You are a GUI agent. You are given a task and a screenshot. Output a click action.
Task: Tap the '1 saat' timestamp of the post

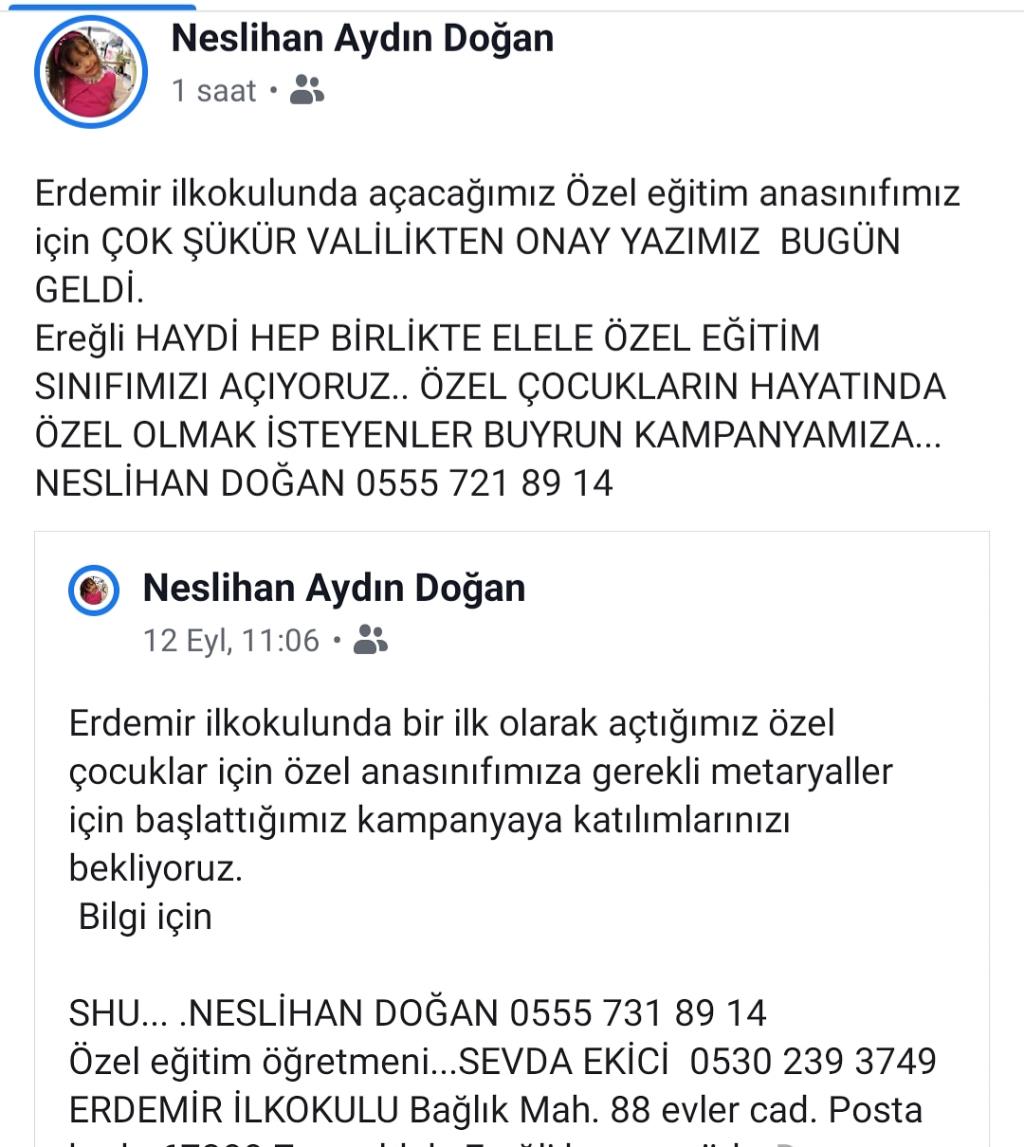(214, 91)
